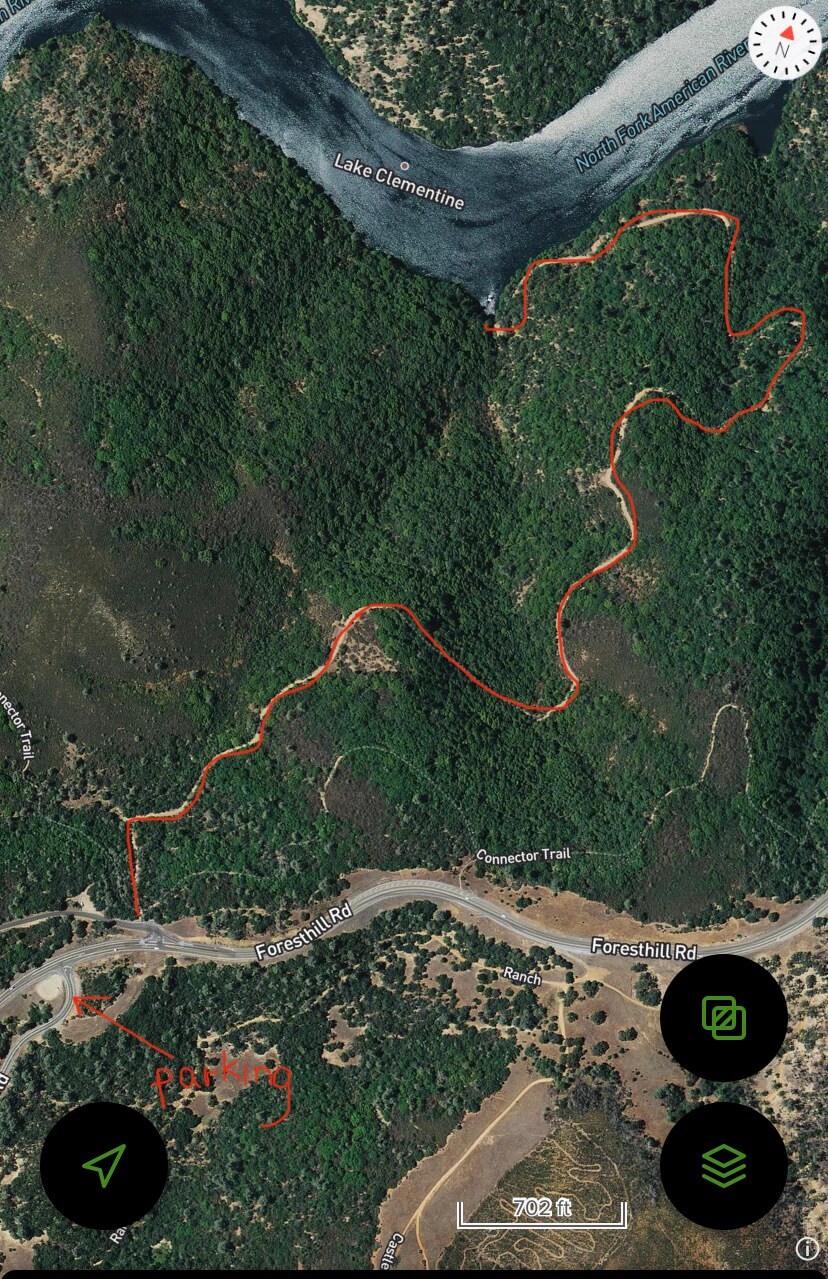The image size is (828, 1279).
Task: Center the map on my location
Action: click(104, 1165)
